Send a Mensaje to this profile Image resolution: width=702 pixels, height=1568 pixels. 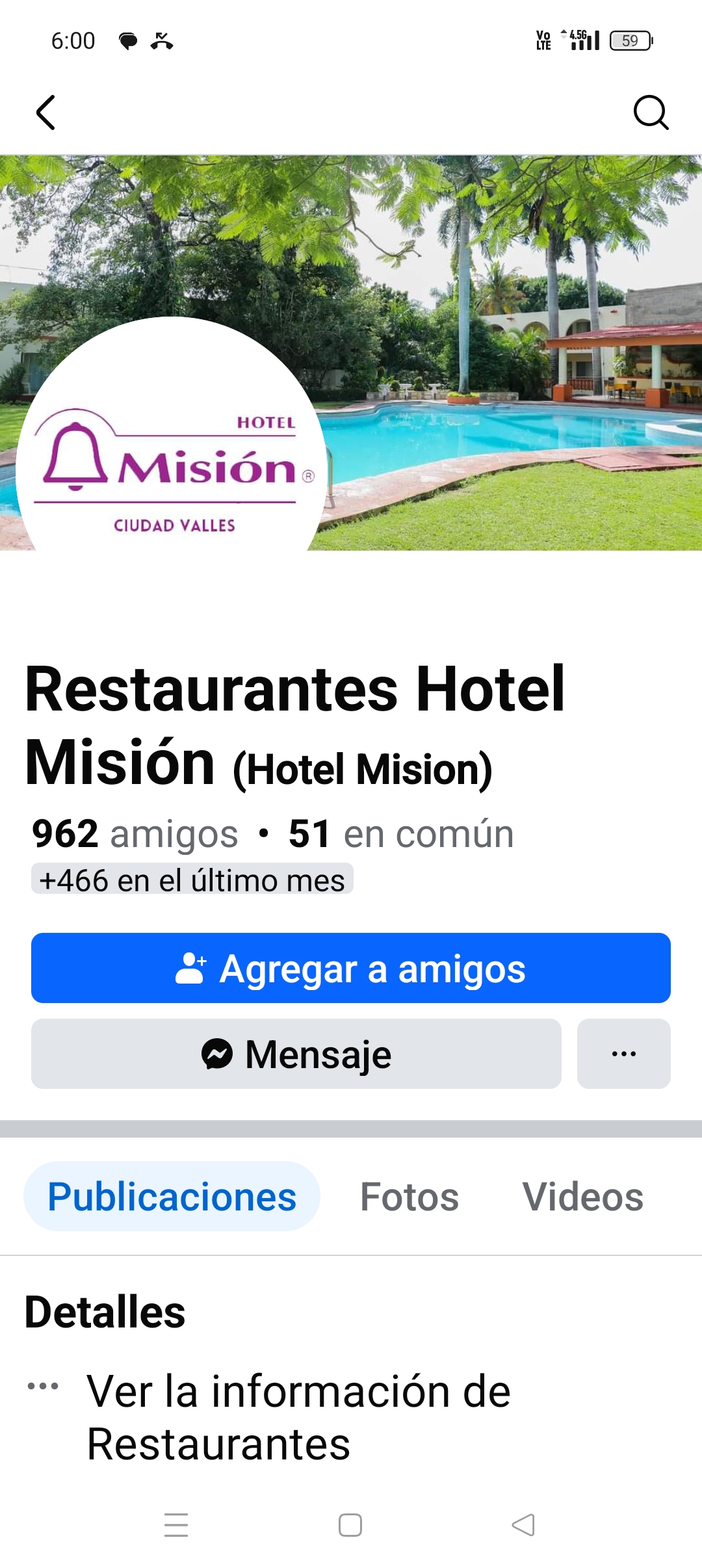[296, 1054]
